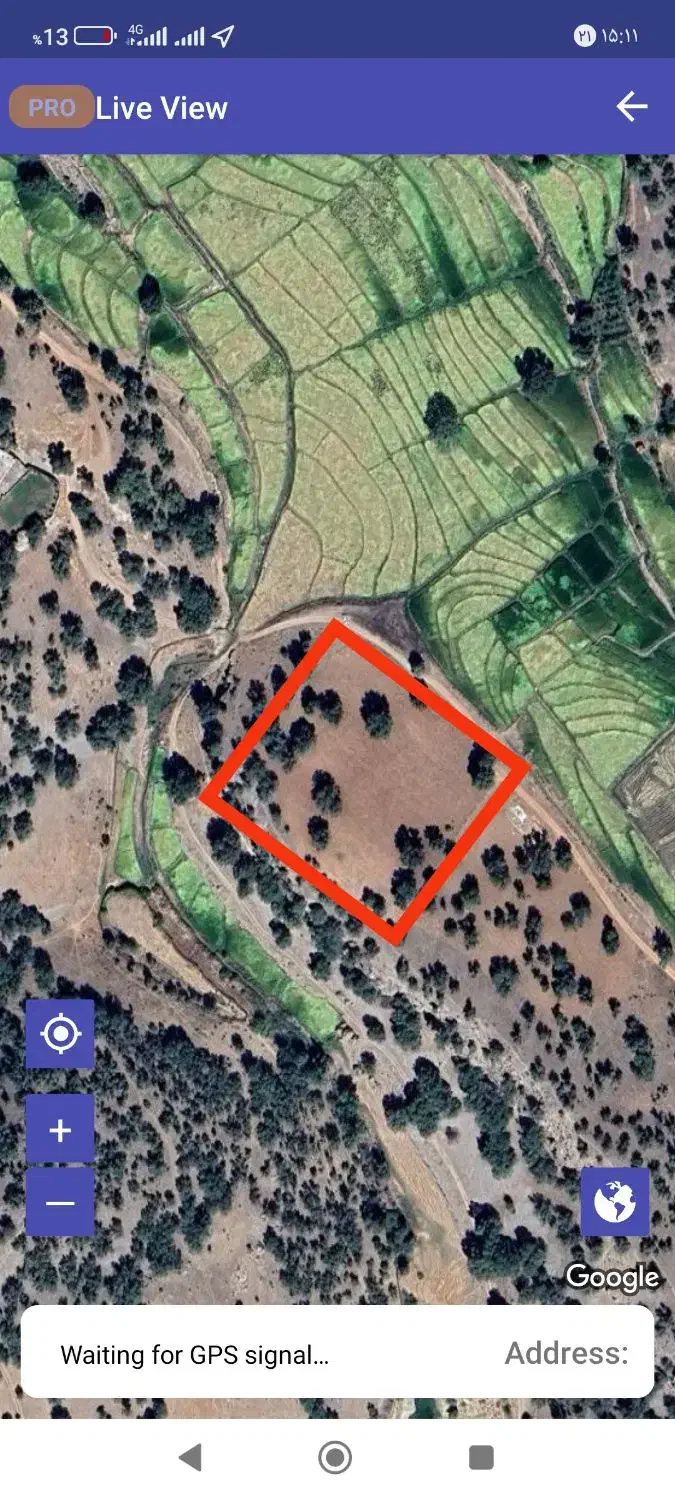675x1500 pixels.
Task: Tap the system back button
Action: tap(190, 1457)
